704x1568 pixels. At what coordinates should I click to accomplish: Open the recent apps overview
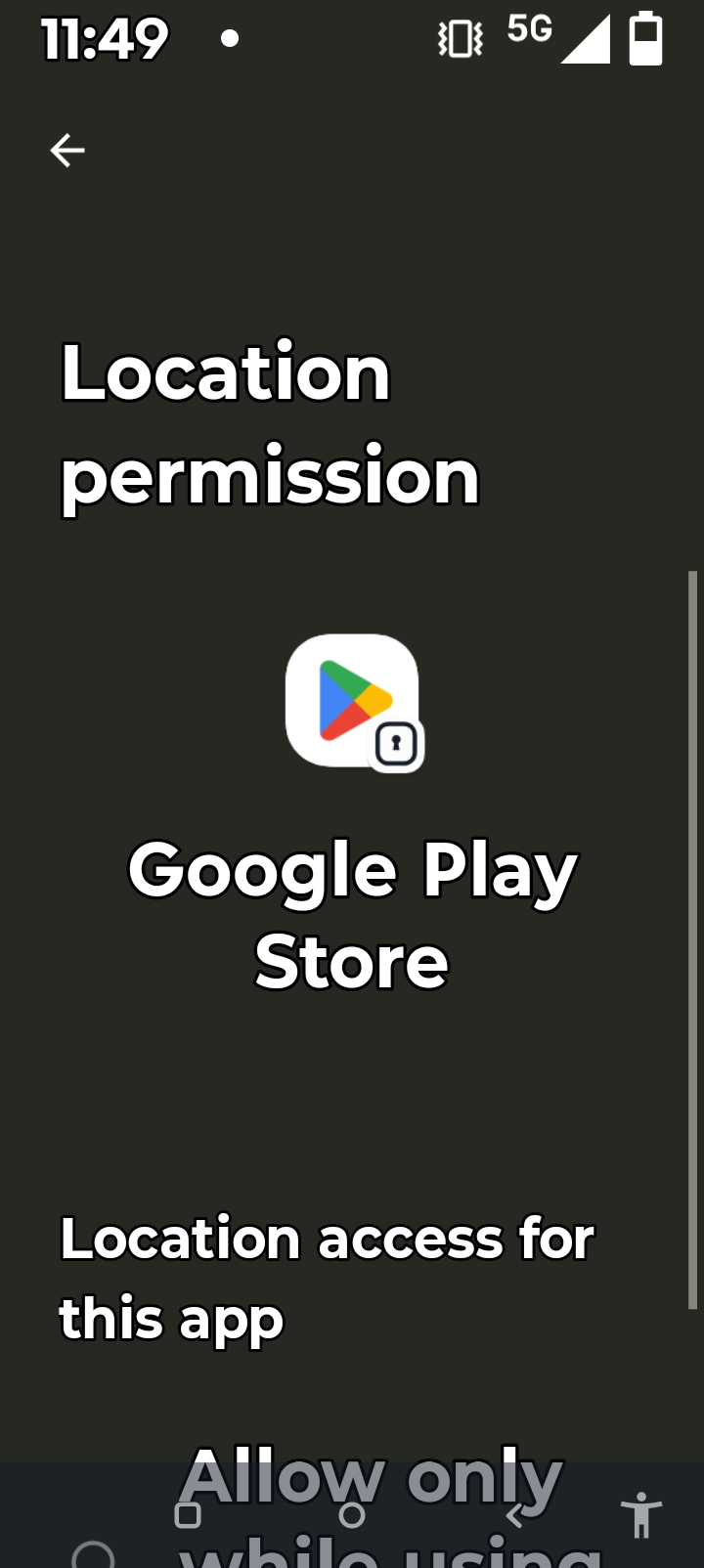[188, 1515]
